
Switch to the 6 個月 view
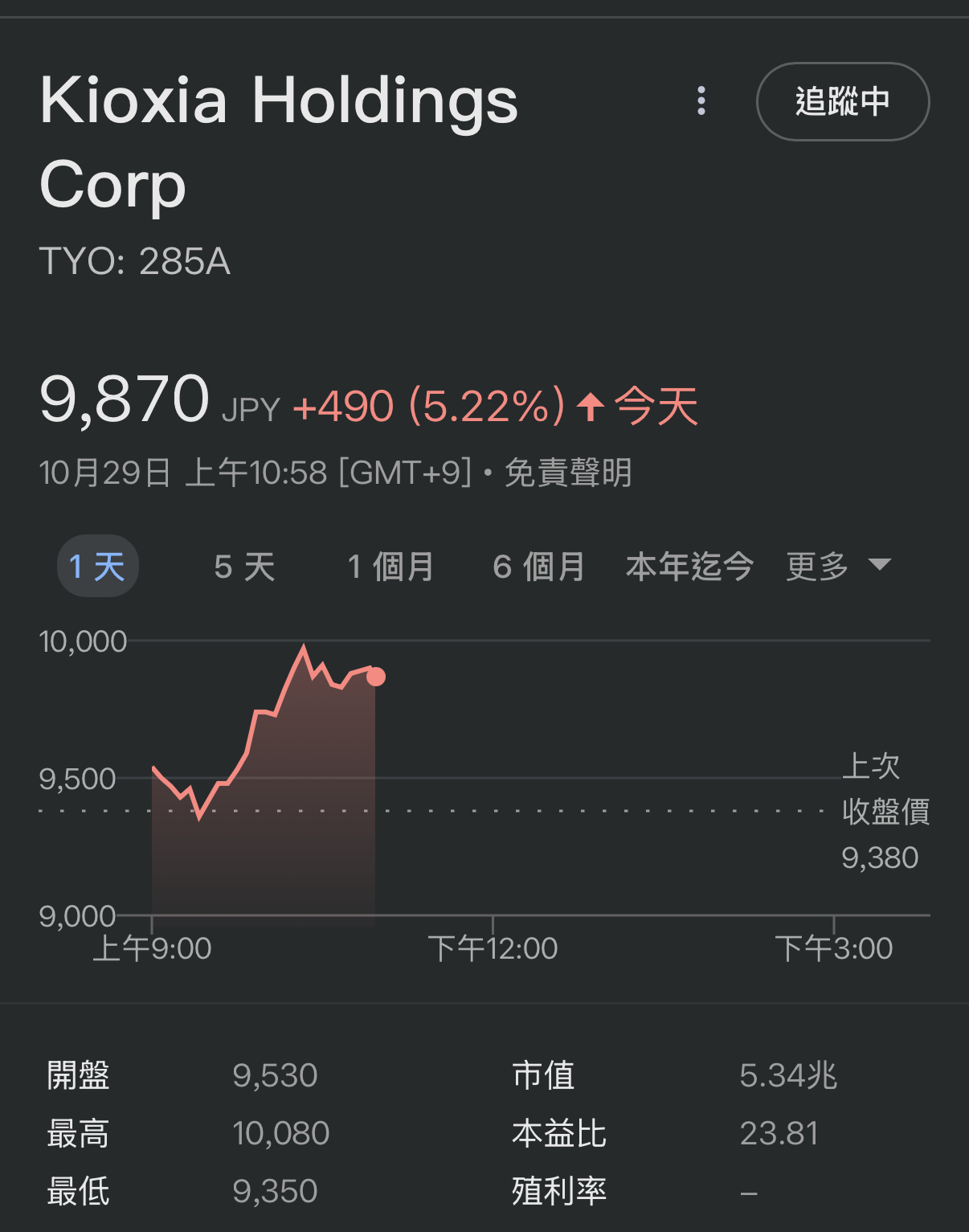pos(538,567)
